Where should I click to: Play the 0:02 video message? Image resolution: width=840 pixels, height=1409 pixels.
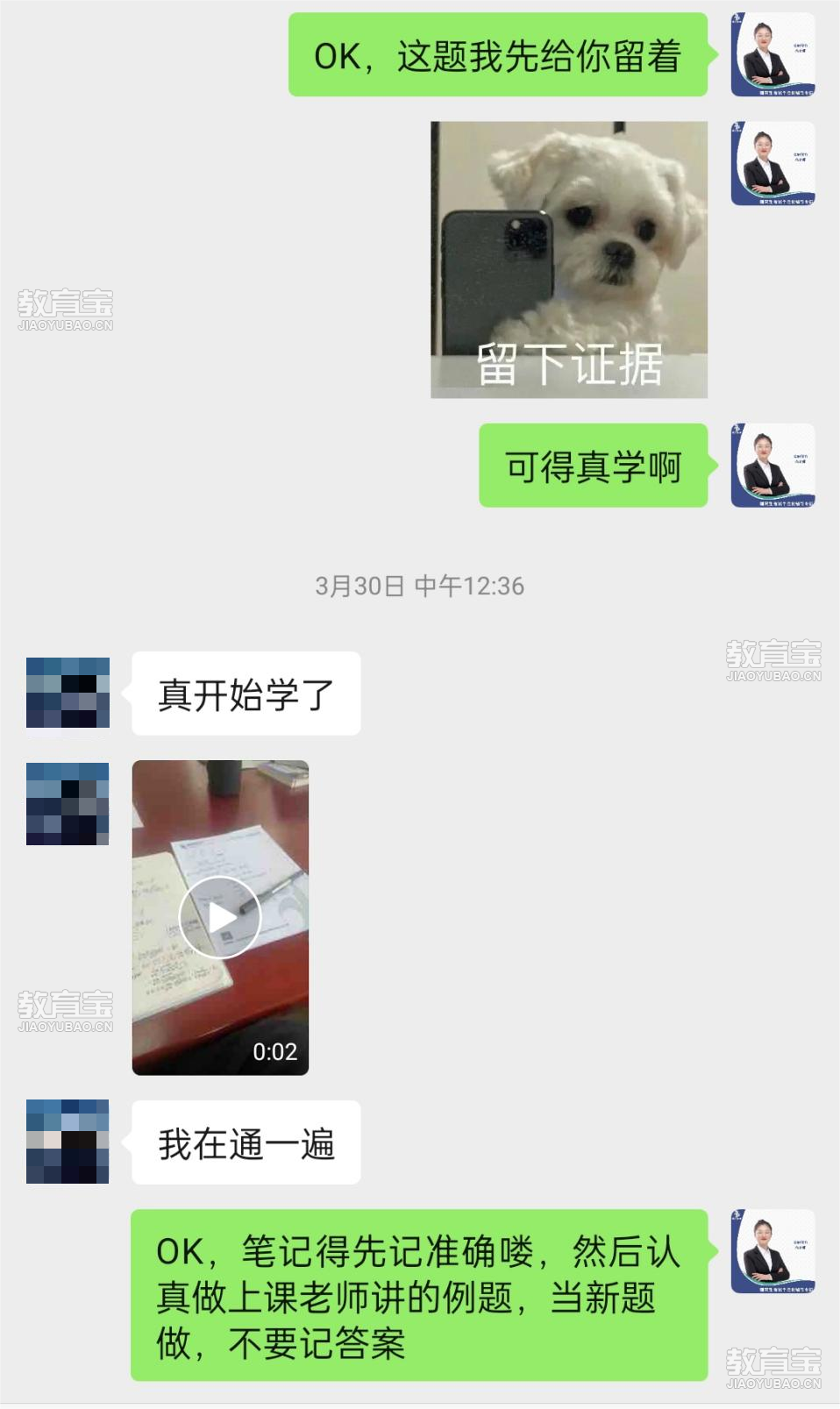point(220,917)
